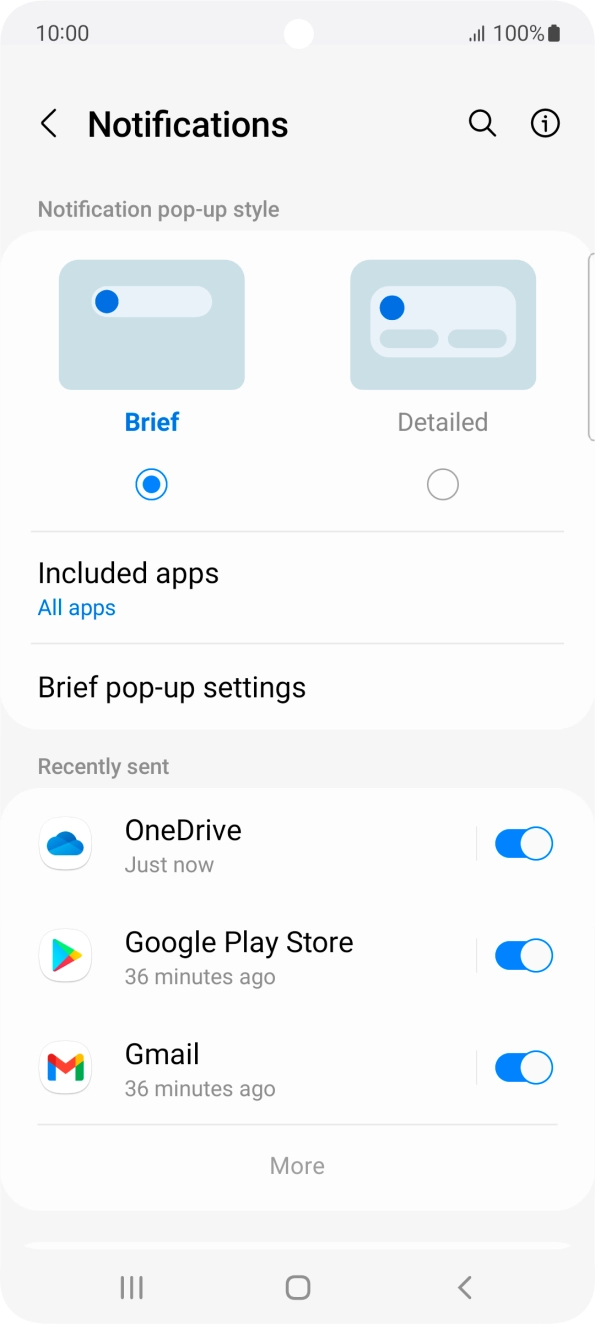Toggle Gmail notifications off
This screenshot has width=595, height=1324.
coord(524,1068)
